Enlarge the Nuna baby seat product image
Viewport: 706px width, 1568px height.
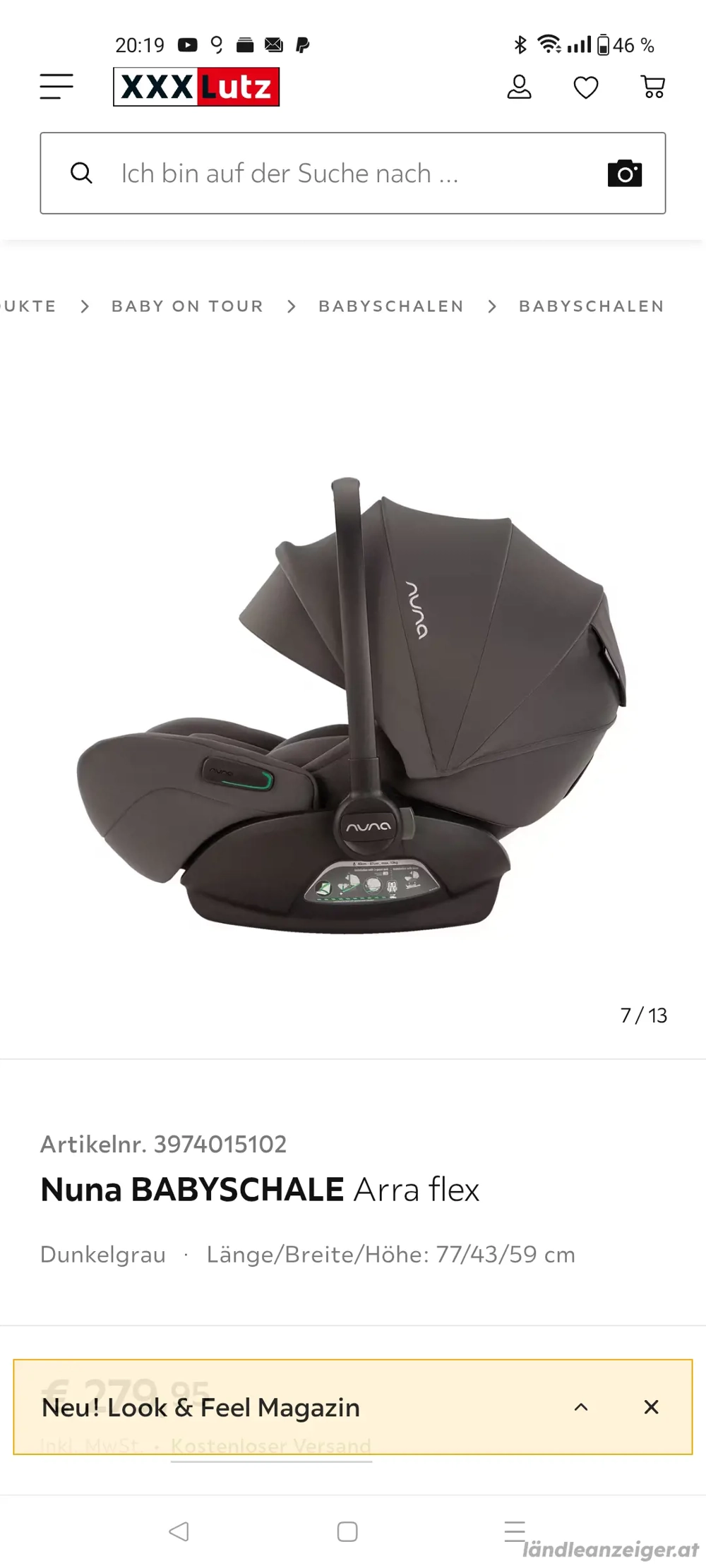353,706
